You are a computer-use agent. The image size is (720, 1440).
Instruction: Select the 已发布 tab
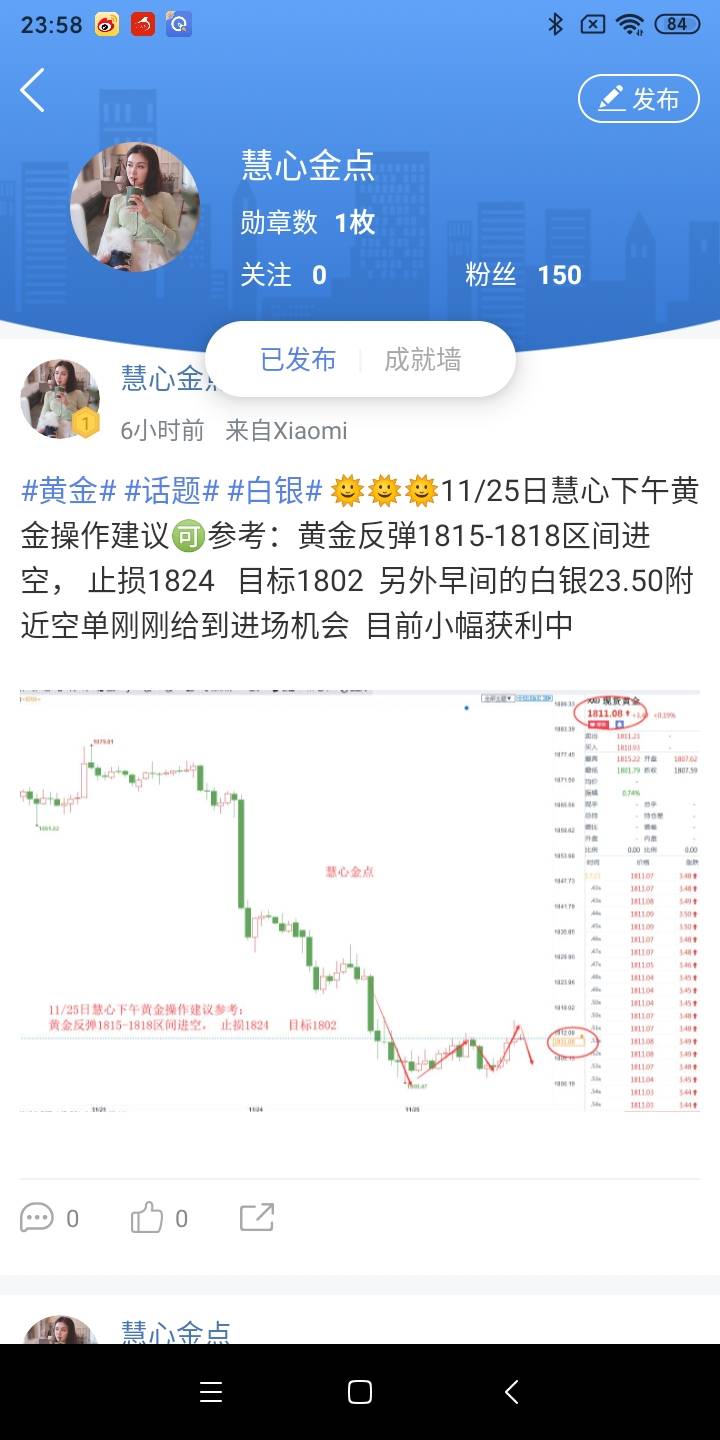point(298,360)
